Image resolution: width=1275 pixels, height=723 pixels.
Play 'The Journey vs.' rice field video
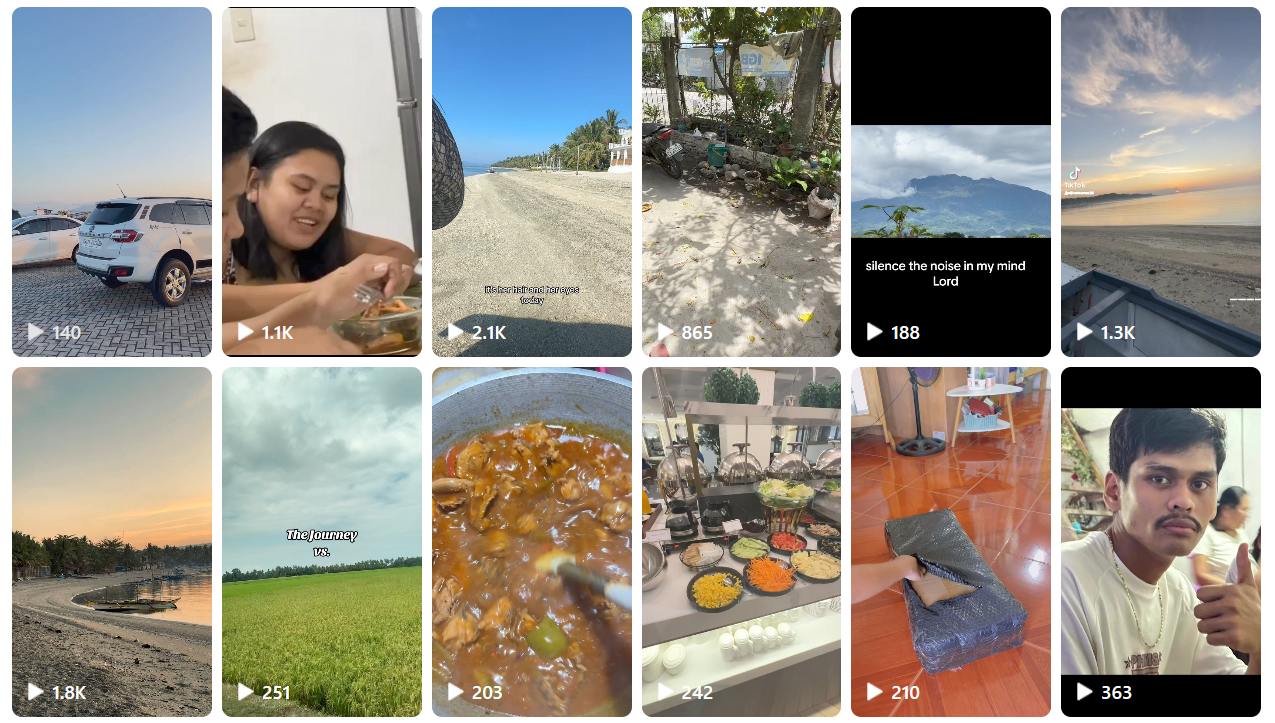[322, 542]
